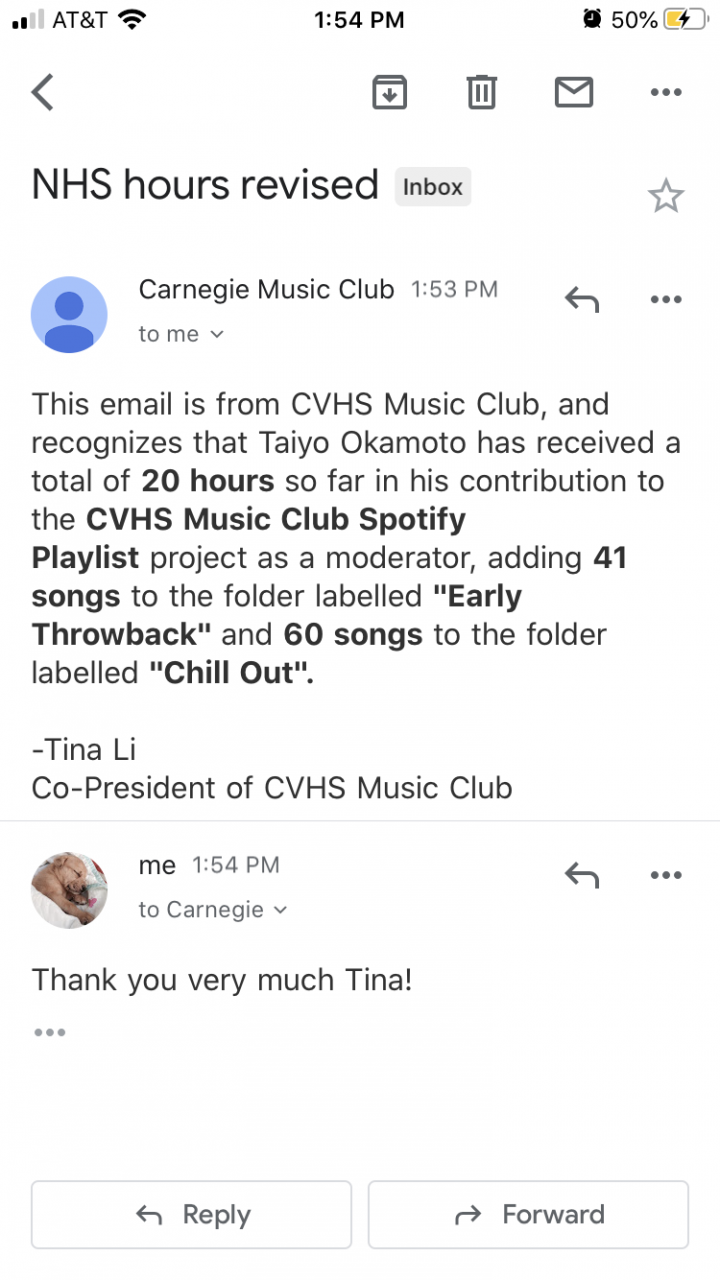Open more options for my sent message
Image resolution: width=720 pixels, height=1280 pixels.
tap(665, 875)
